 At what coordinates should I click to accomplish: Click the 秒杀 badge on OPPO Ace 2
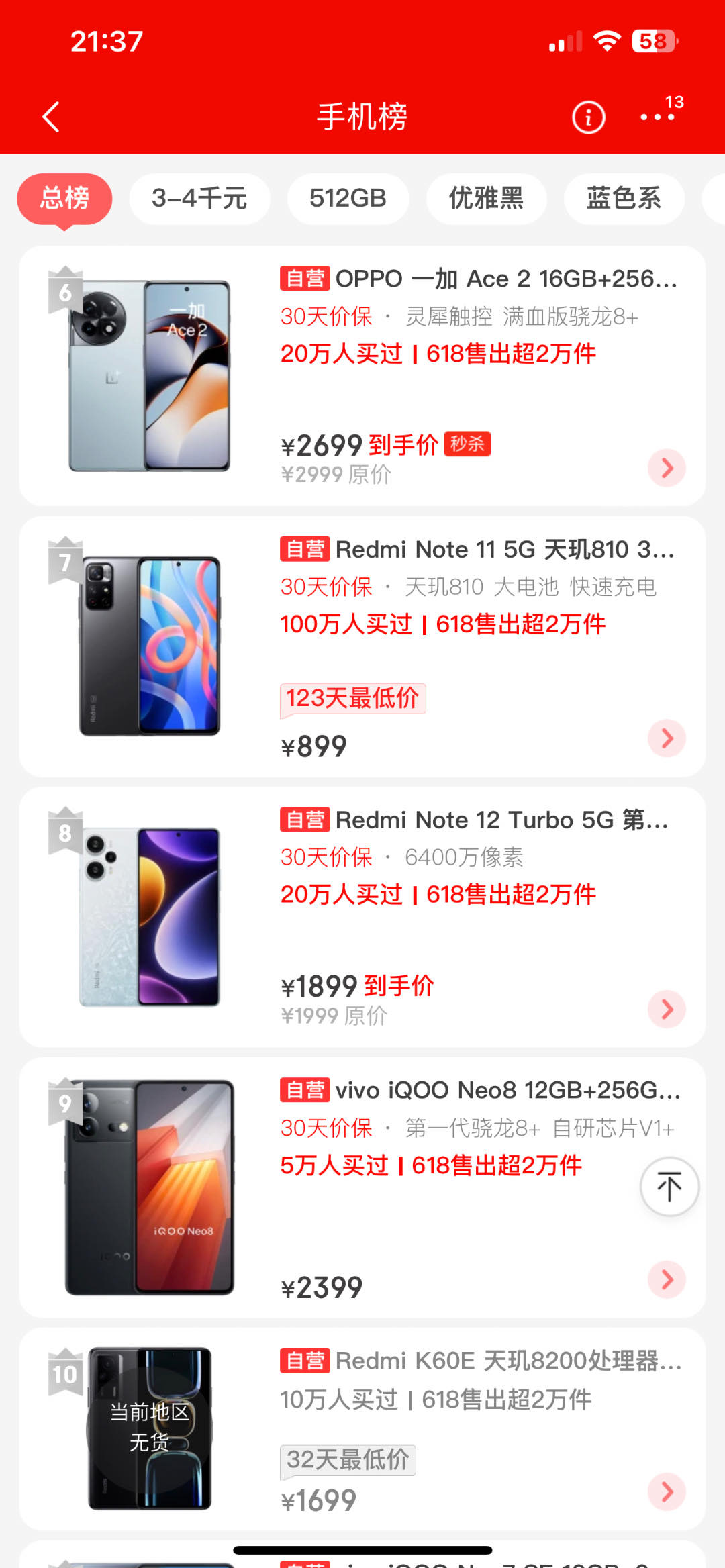tap(469, 444)
